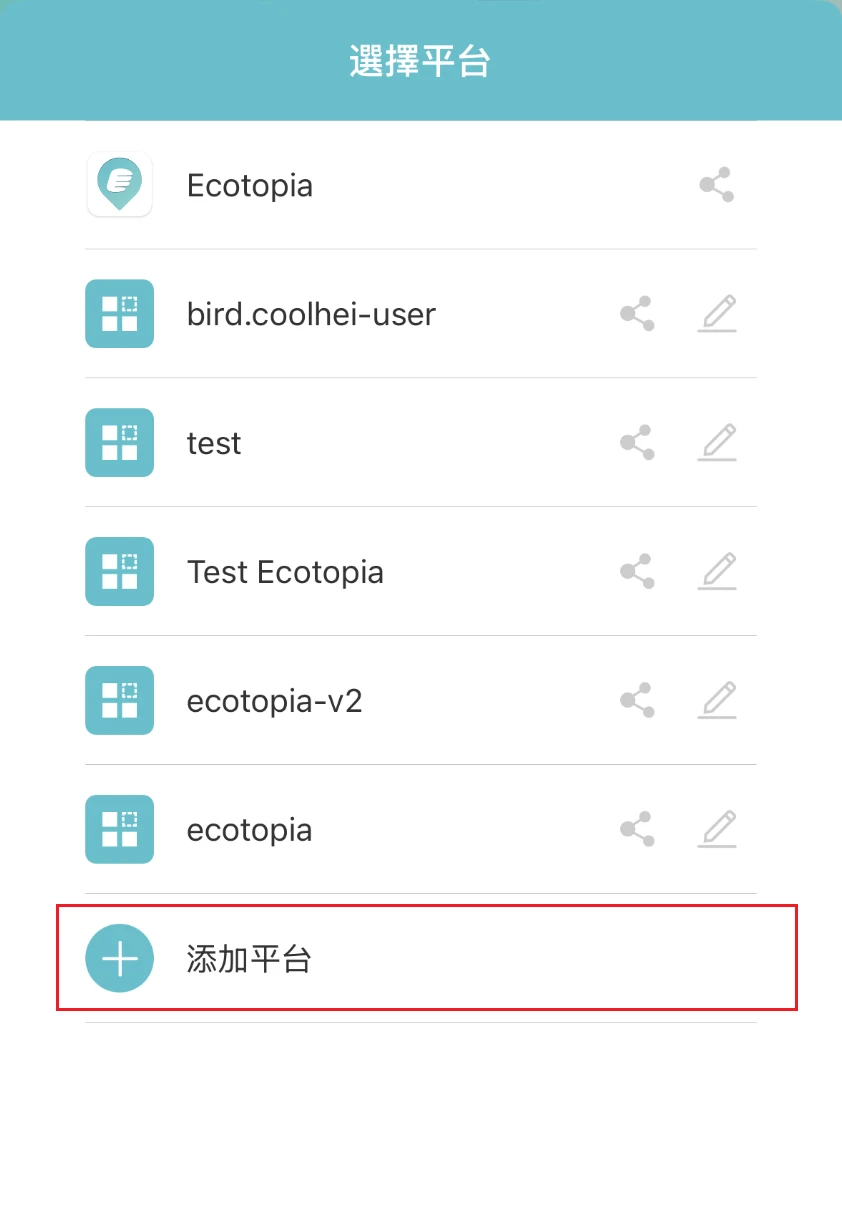Tap the share icon for test
Viewport: 842px width, 1231px height.
pyautogui.click(x=637, y=443)
